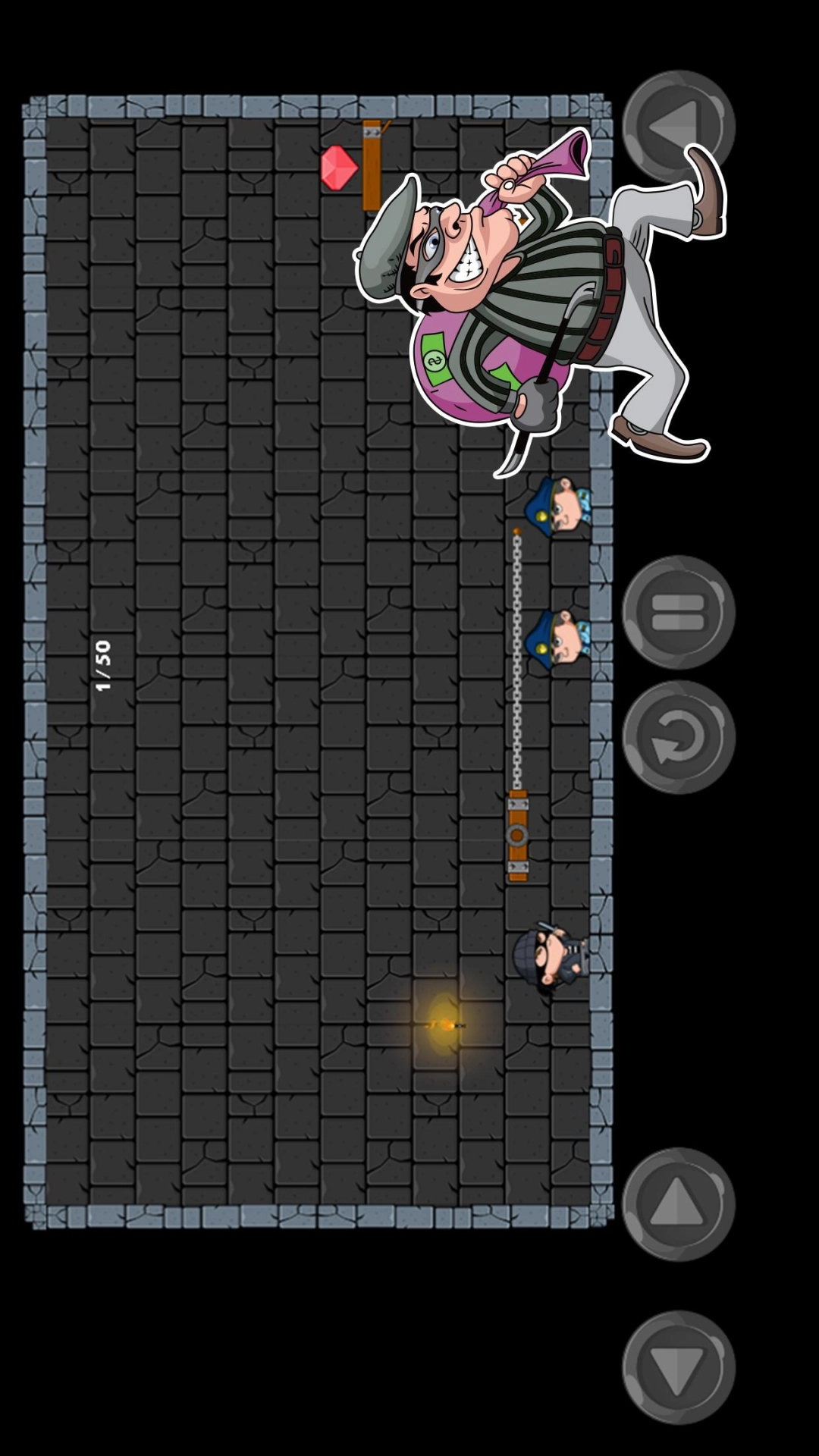Viewport: 819px width, 1456px height.
Task: Pause the game with the two-bar button
Action: (678, 612)
